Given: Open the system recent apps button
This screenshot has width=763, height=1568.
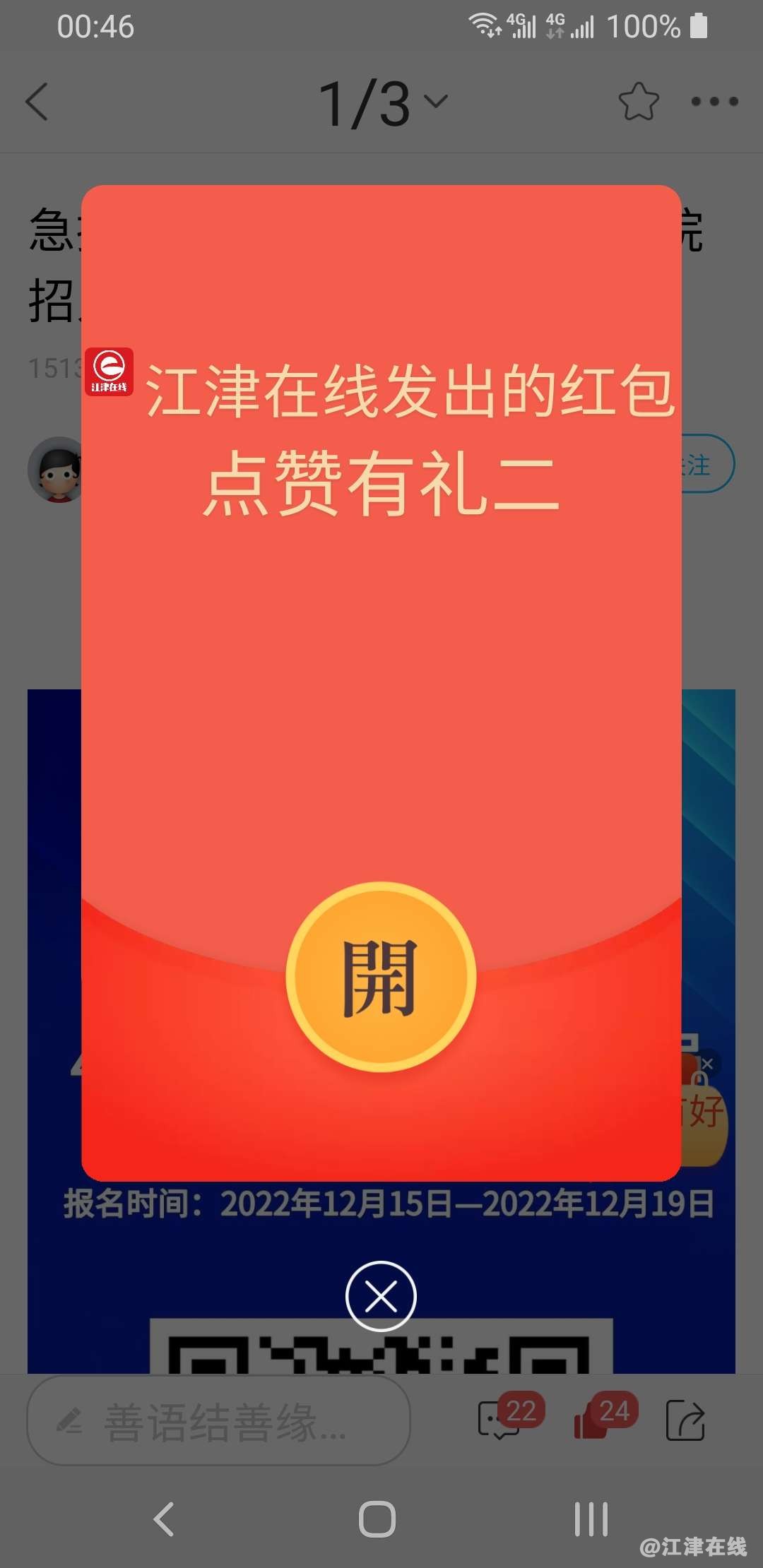Looking at the screenshot, I should [591, 1519].
